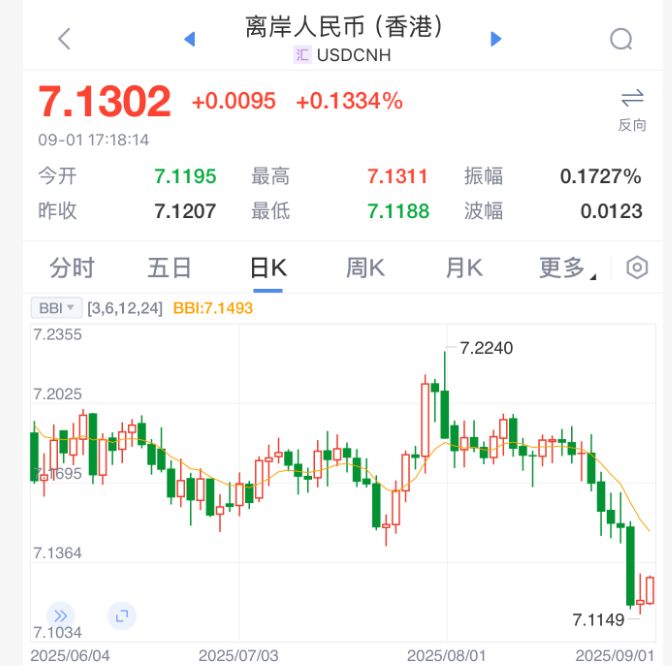Tap 反向 to reverse the currency pair

point(631,109)
